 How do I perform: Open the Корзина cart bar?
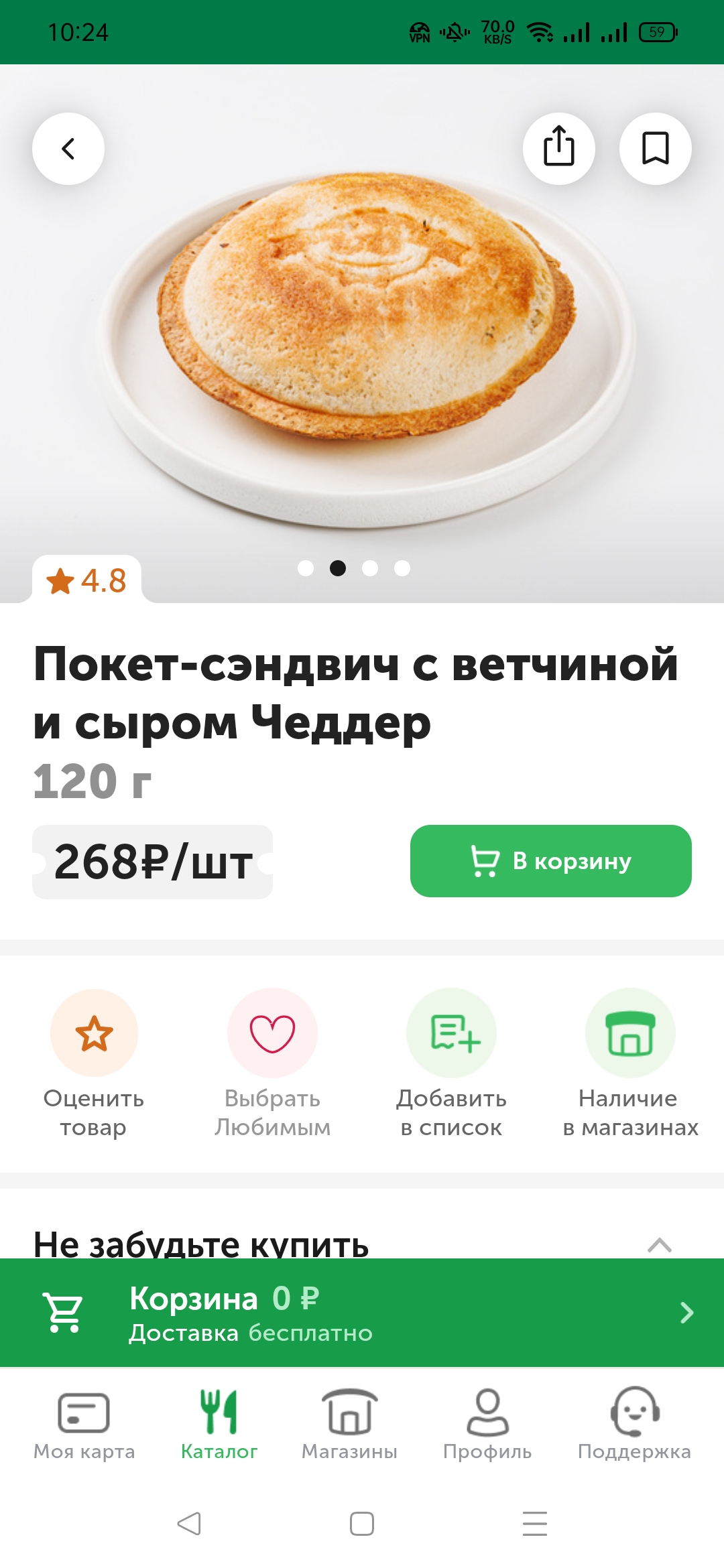tap(362, 1313)
